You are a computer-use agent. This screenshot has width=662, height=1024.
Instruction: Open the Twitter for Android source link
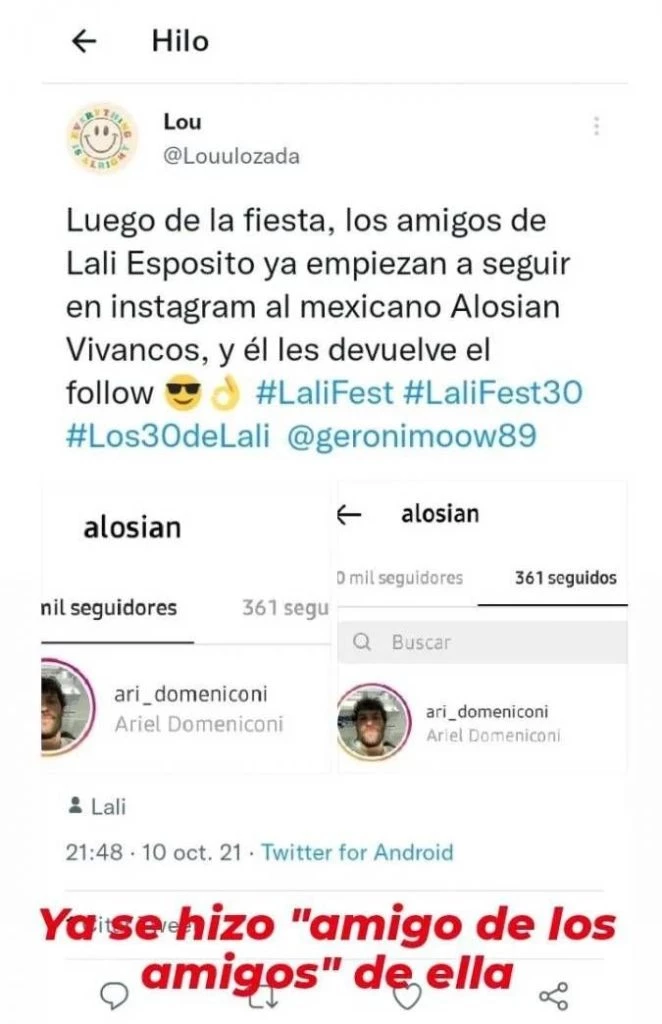pyautogui.click(x=357, y=853)
